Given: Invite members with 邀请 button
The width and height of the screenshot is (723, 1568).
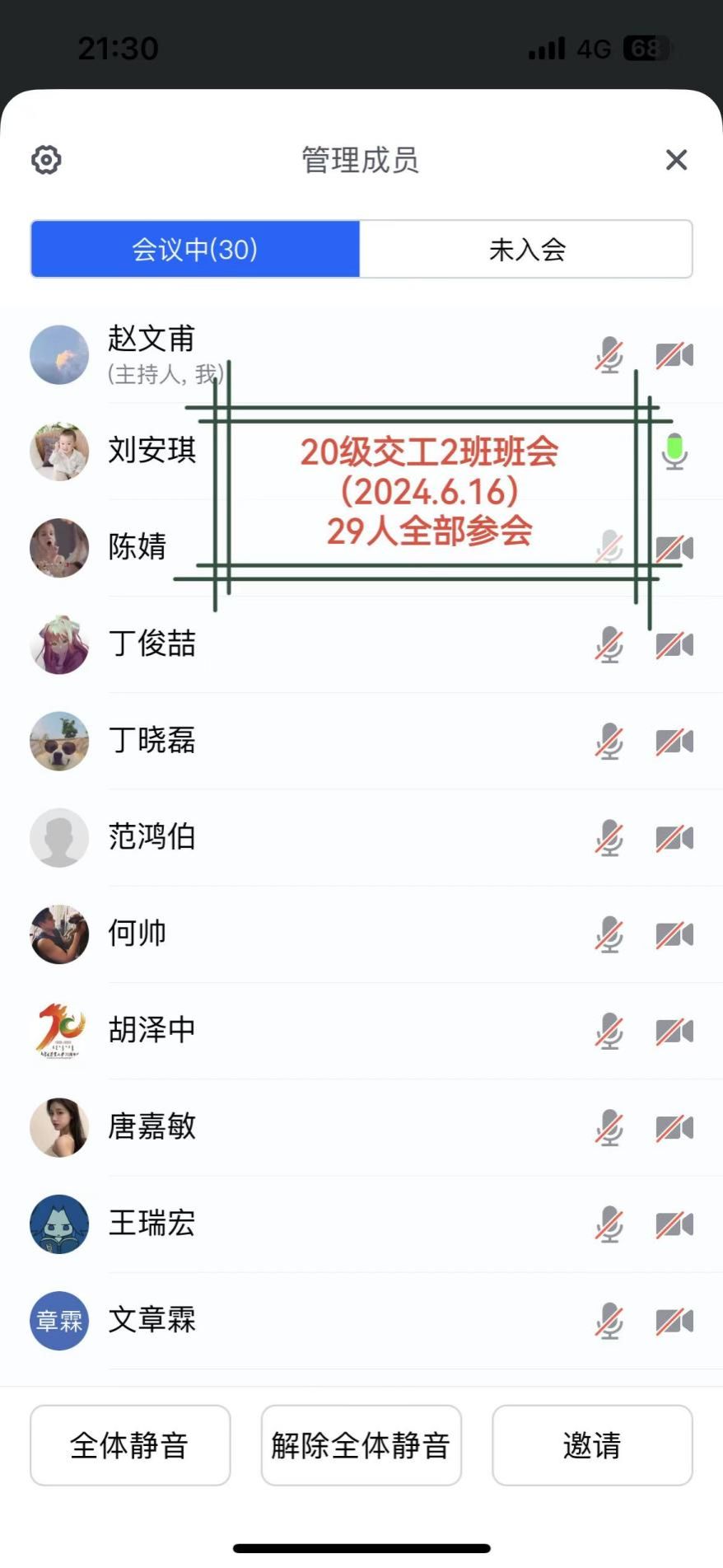Looking at the screenshot, I should (591, 1445).
